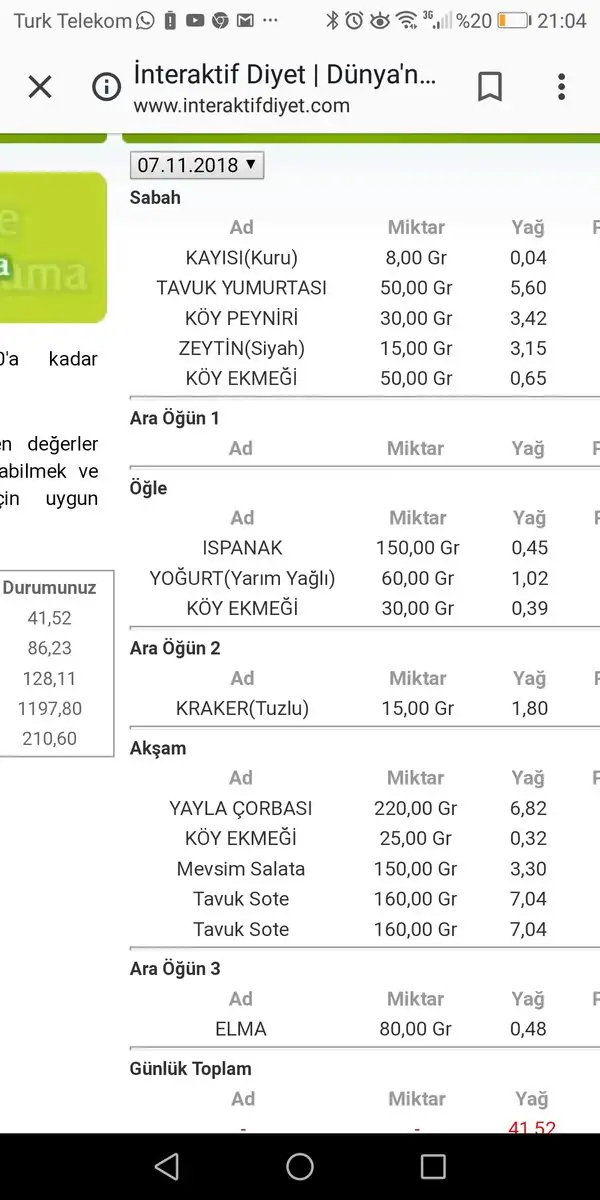Open the recent apps view
The height and width of the screenshot is (1200, 600).
click(x=433, y=1166)
